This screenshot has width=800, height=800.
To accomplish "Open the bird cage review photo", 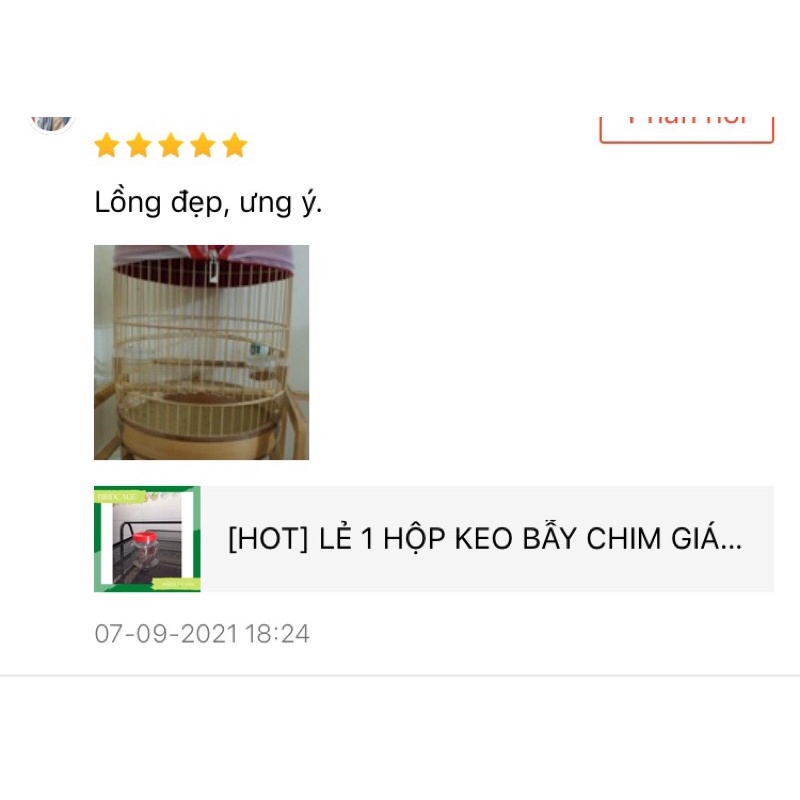I will point(201,352).
